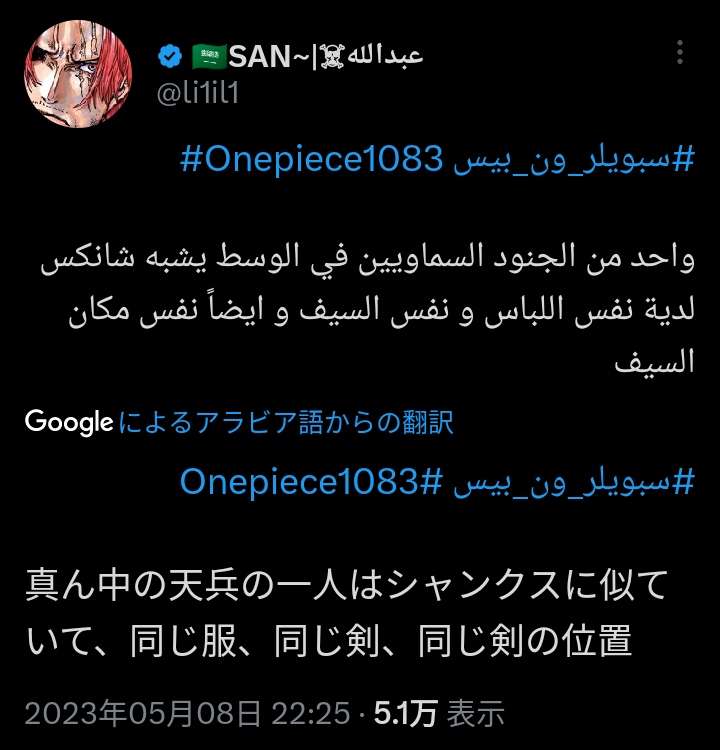
Task: Open Onepiece1083# hashtag in the translated text
Action: click(x=311, y=482)
